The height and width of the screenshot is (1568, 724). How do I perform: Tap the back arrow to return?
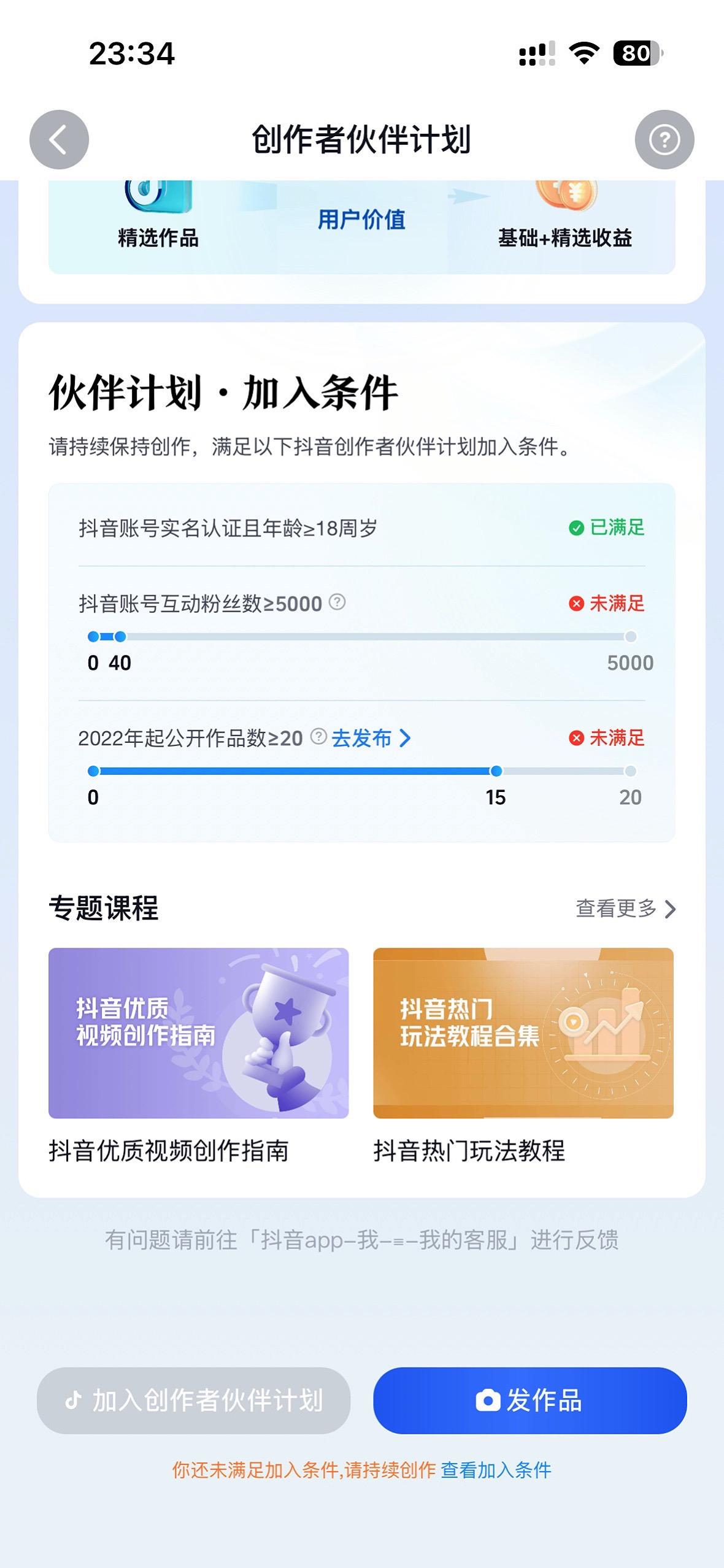pyautogui.click(x=58, y=140)
